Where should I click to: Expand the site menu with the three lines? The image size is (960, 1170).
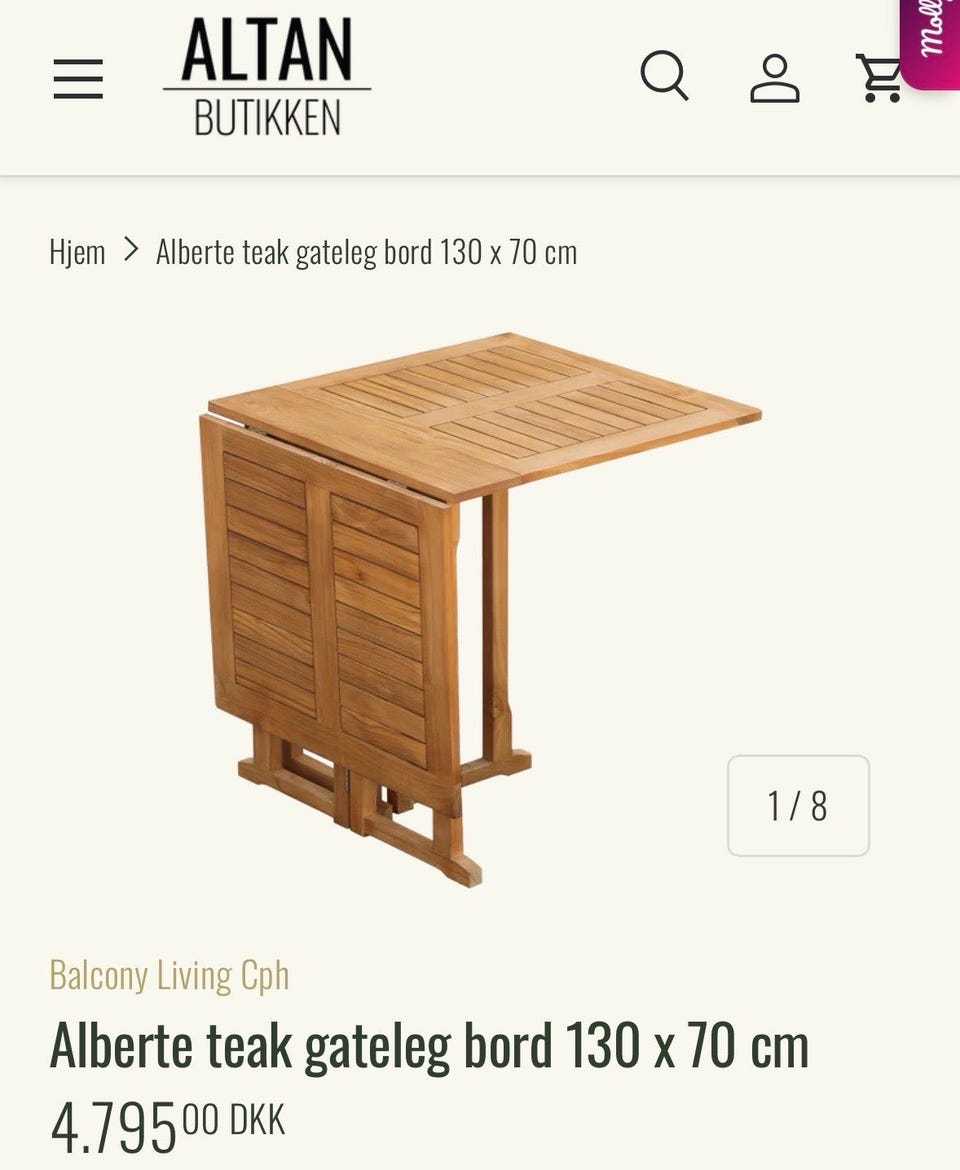79,80
